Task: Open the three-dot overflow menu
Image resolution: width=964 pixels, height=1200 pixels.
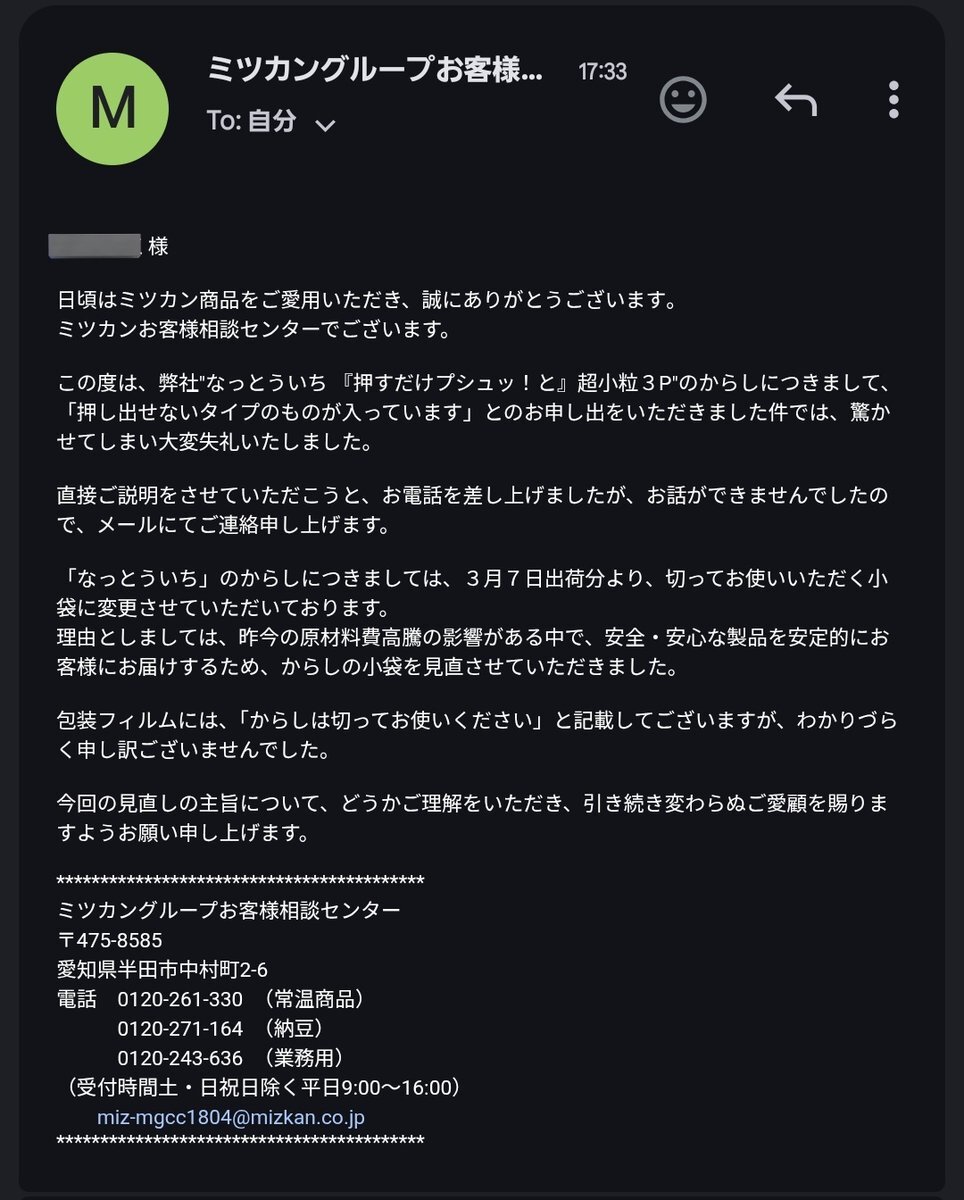Action: click(x=893, y=100)
